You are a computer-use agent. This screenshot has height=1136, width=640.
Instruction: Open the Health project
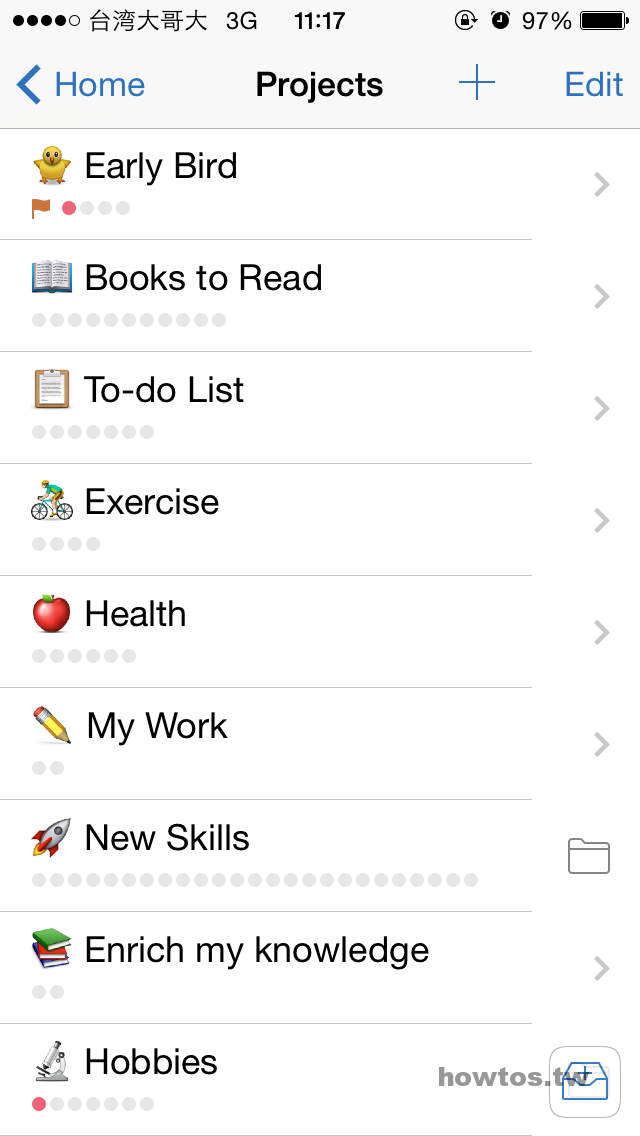click(320, 632)
